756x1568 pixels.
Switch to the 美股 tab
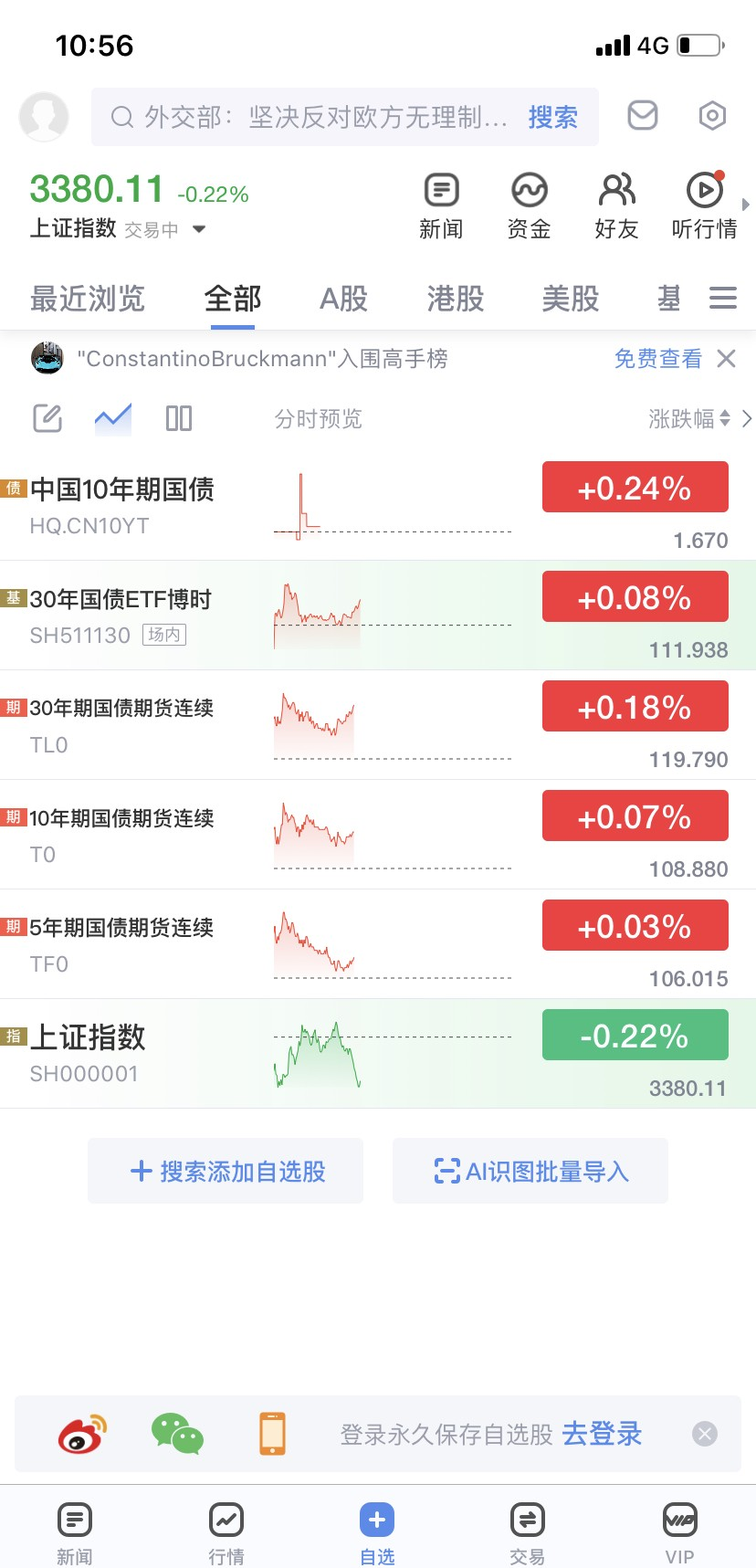pyautogui.click(x=571, y=299)
